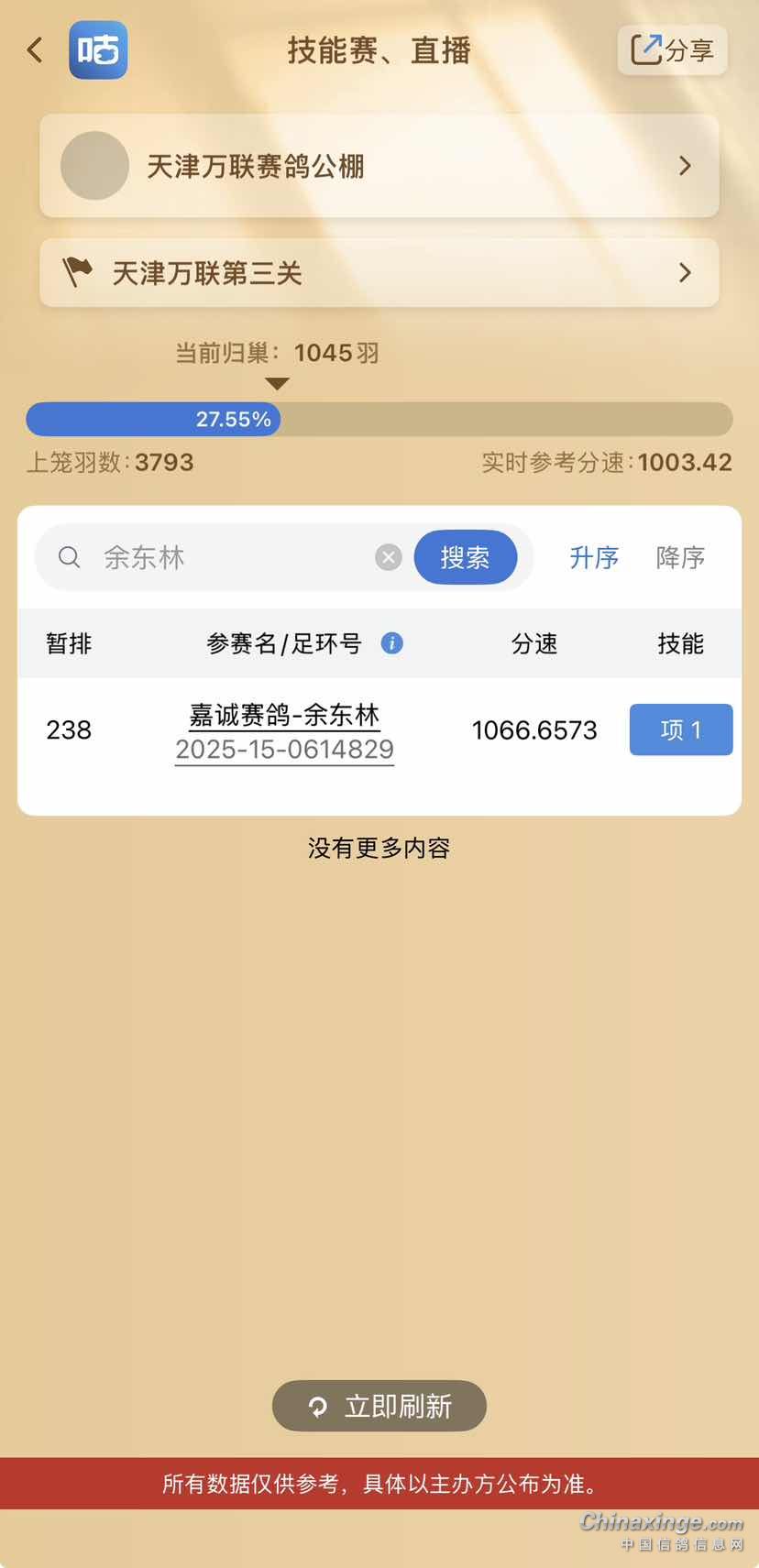
Task: Tap the 分享 share button
Action: 672,49
